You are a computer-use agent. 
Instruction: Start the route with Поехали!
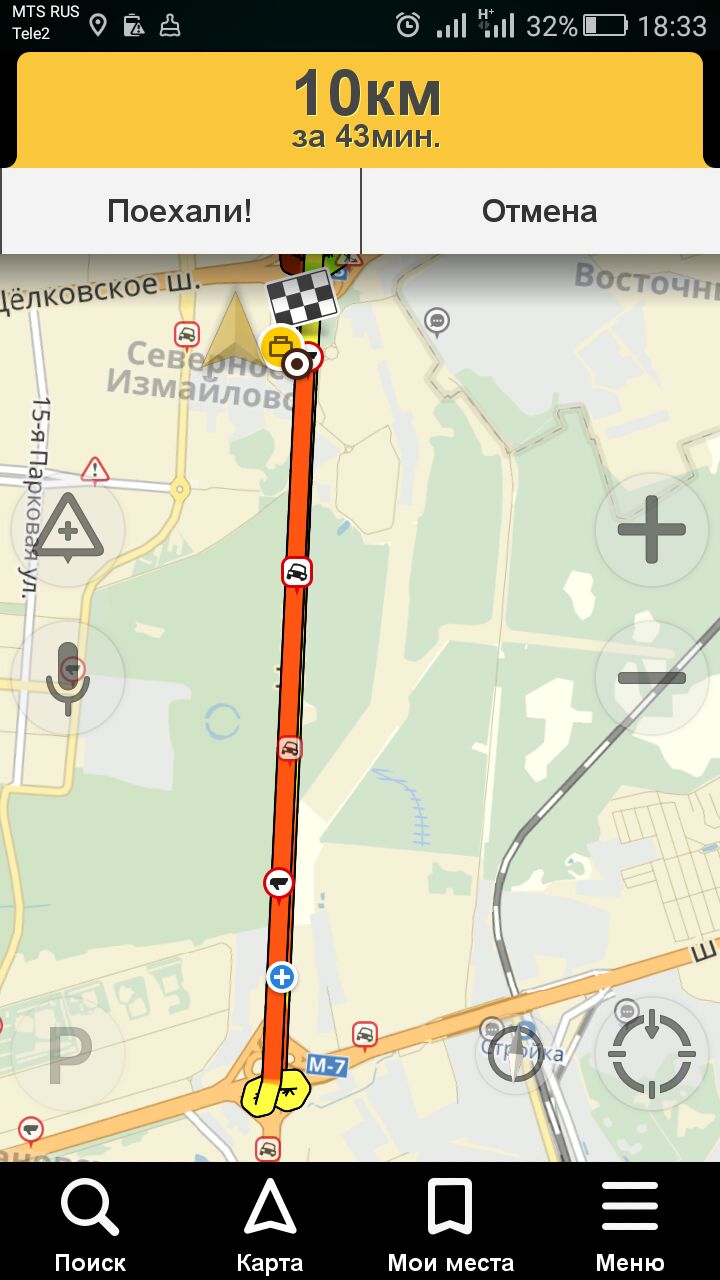[180, 211]
